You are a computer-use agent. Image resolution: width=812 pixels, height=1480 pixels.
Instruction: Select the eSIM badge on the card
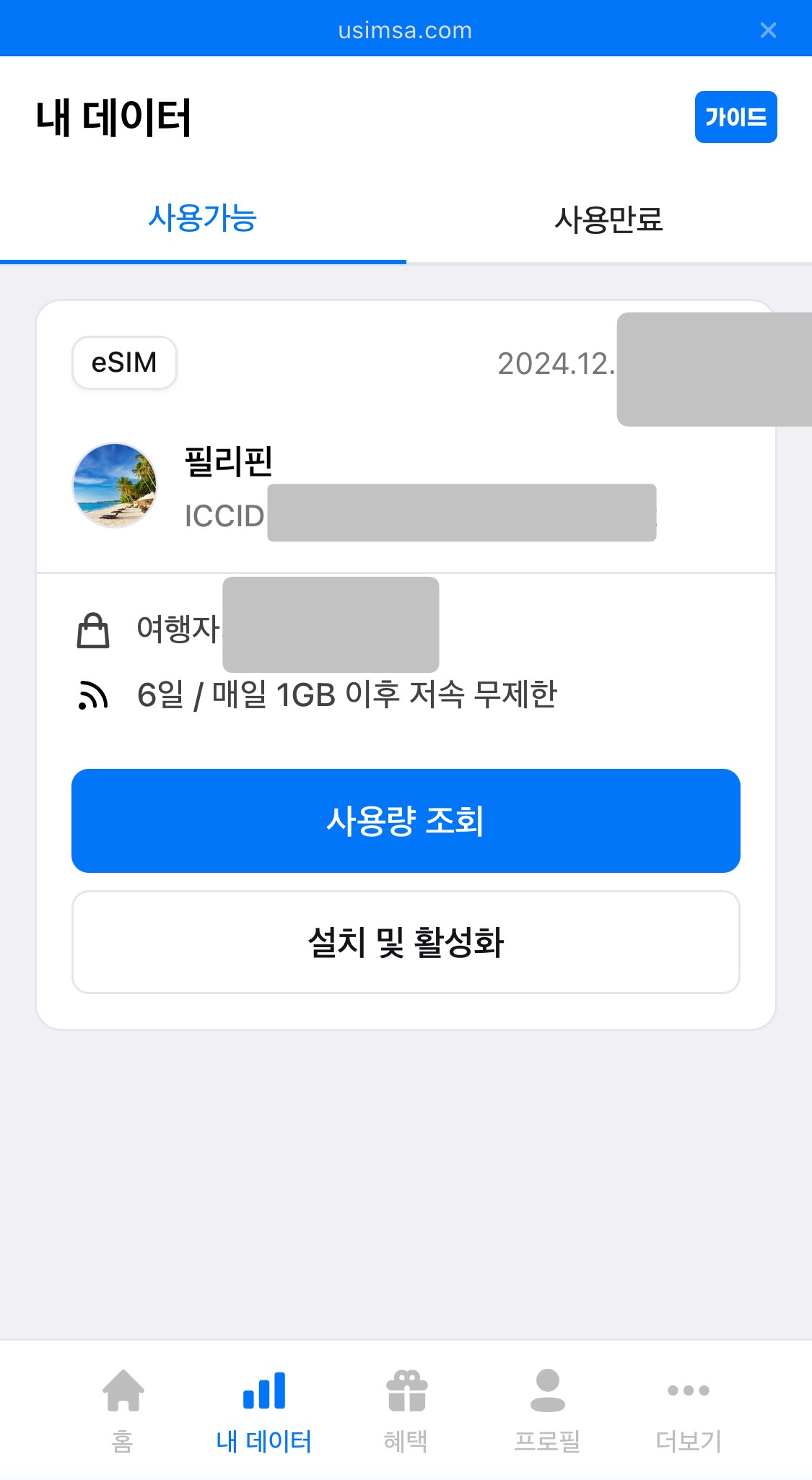point(123,362)
